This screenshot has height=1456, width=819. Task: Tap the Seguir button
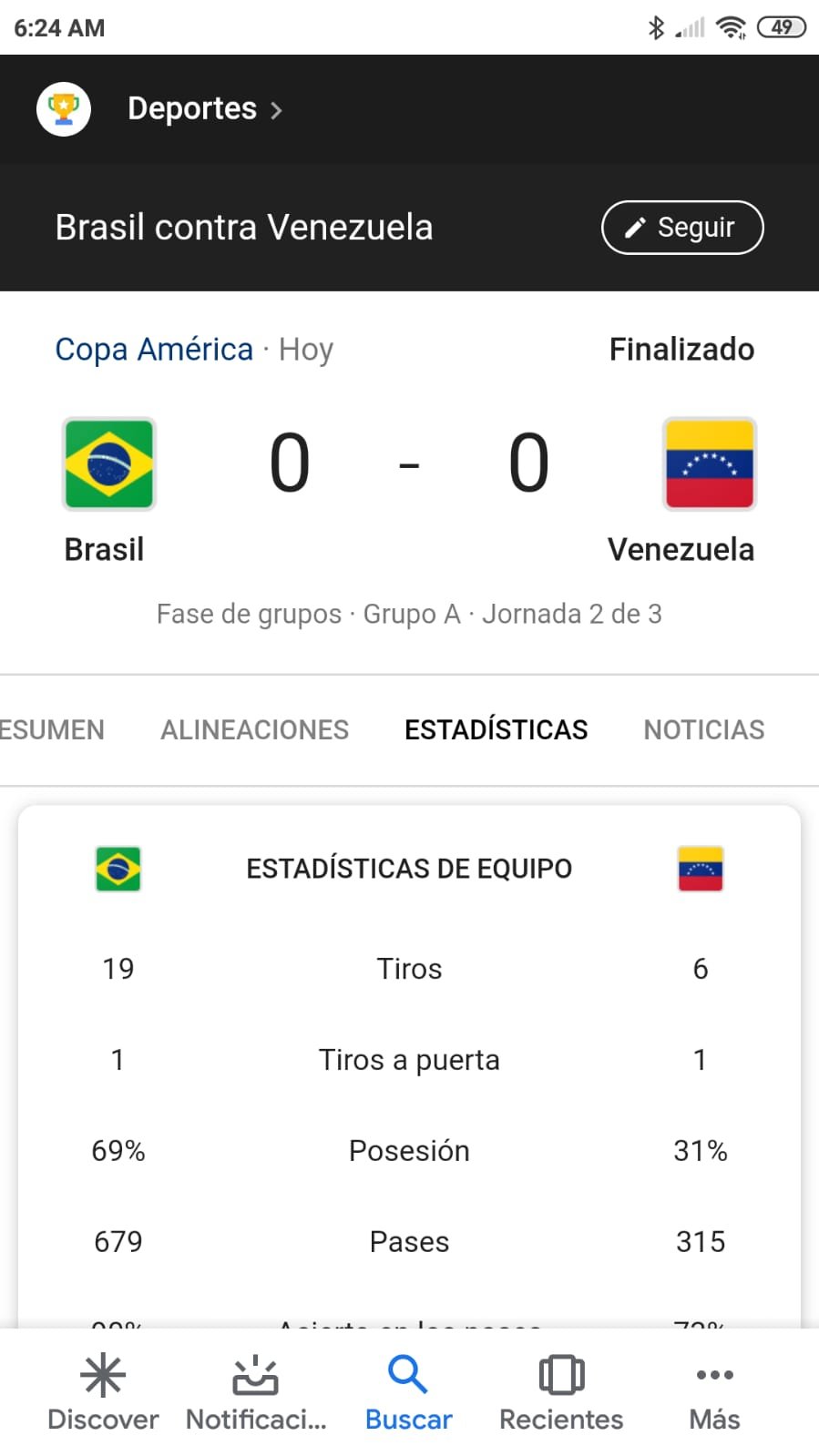click(682, 228)
